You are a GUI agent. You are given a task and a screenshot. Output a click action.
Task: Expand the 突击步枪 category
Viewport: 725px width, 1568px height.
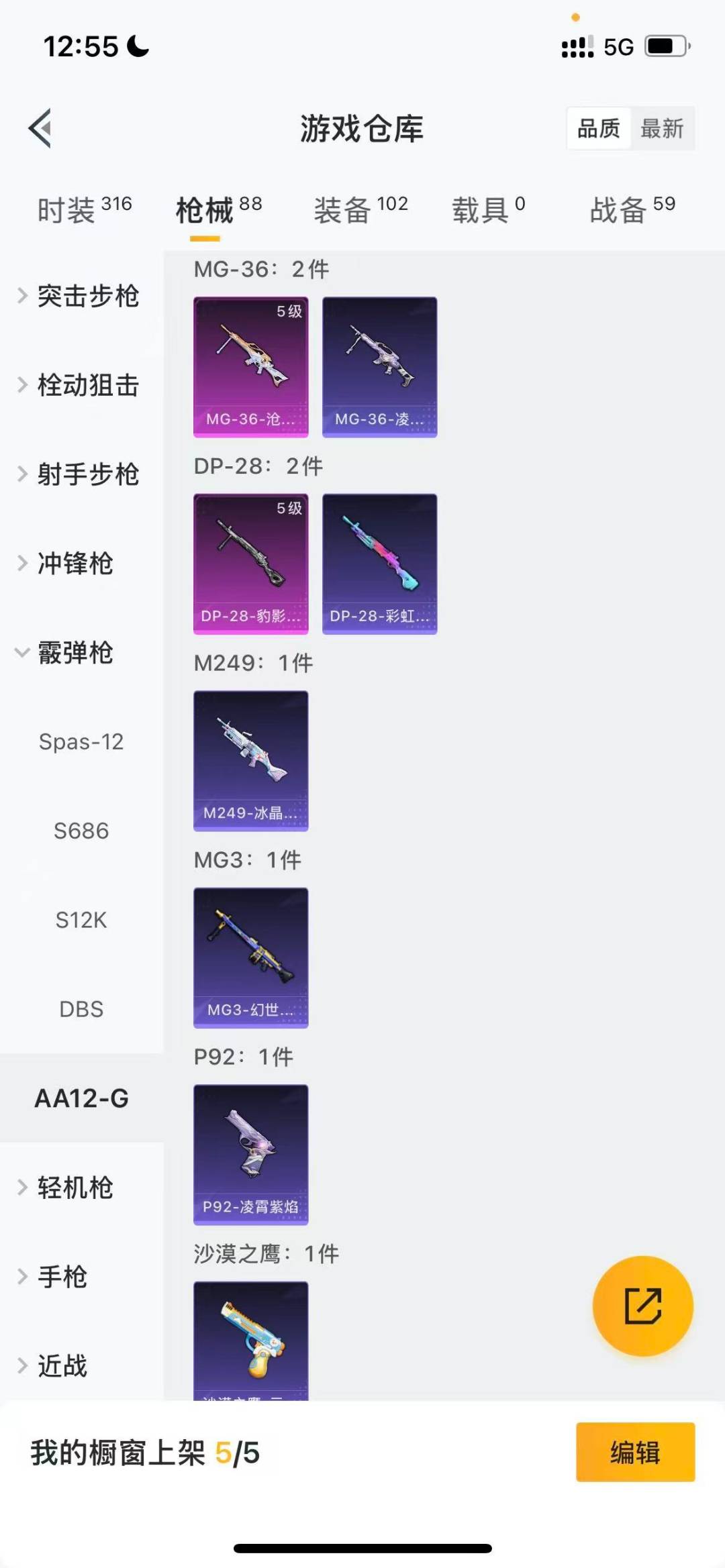(87, 297)
